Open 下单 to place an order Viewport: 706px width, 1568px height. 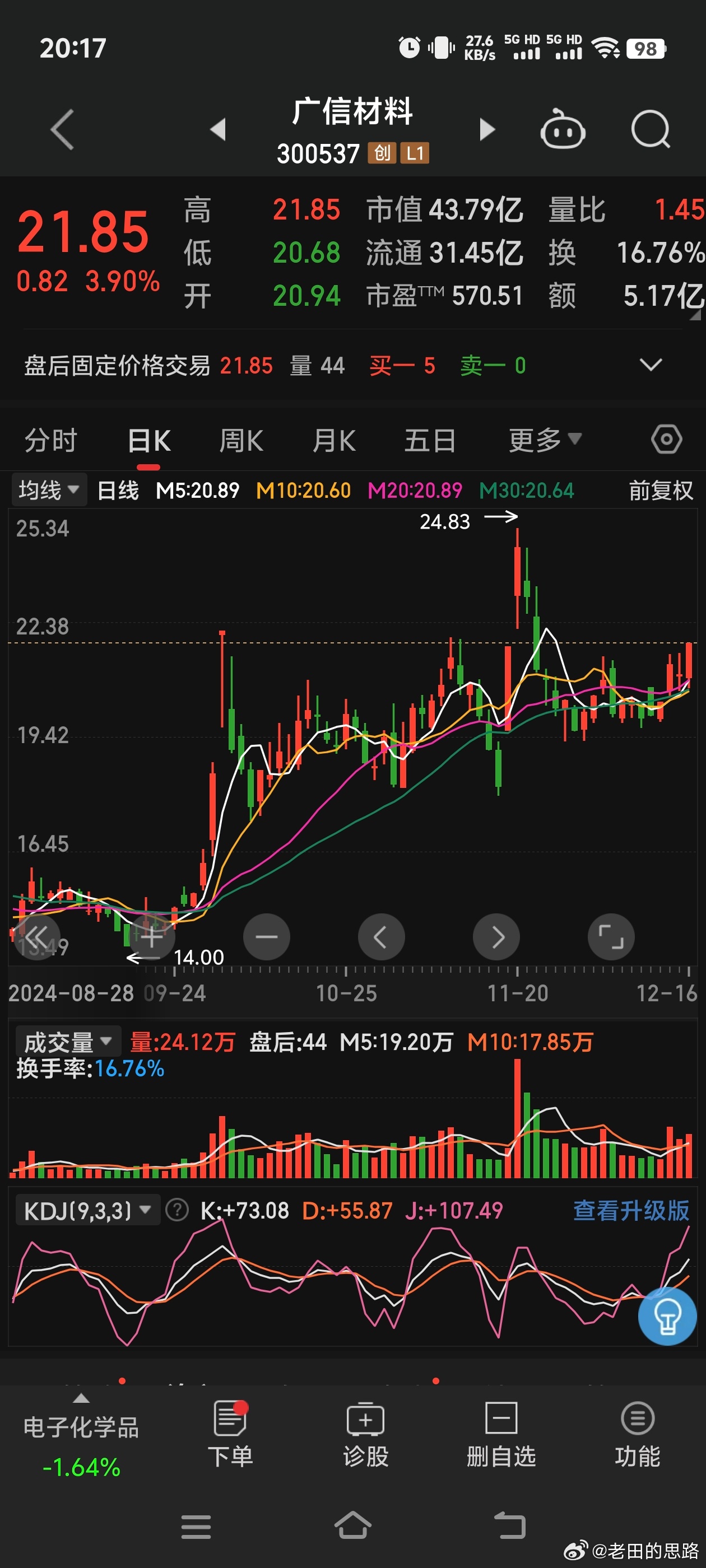[x=230, y=1434]
